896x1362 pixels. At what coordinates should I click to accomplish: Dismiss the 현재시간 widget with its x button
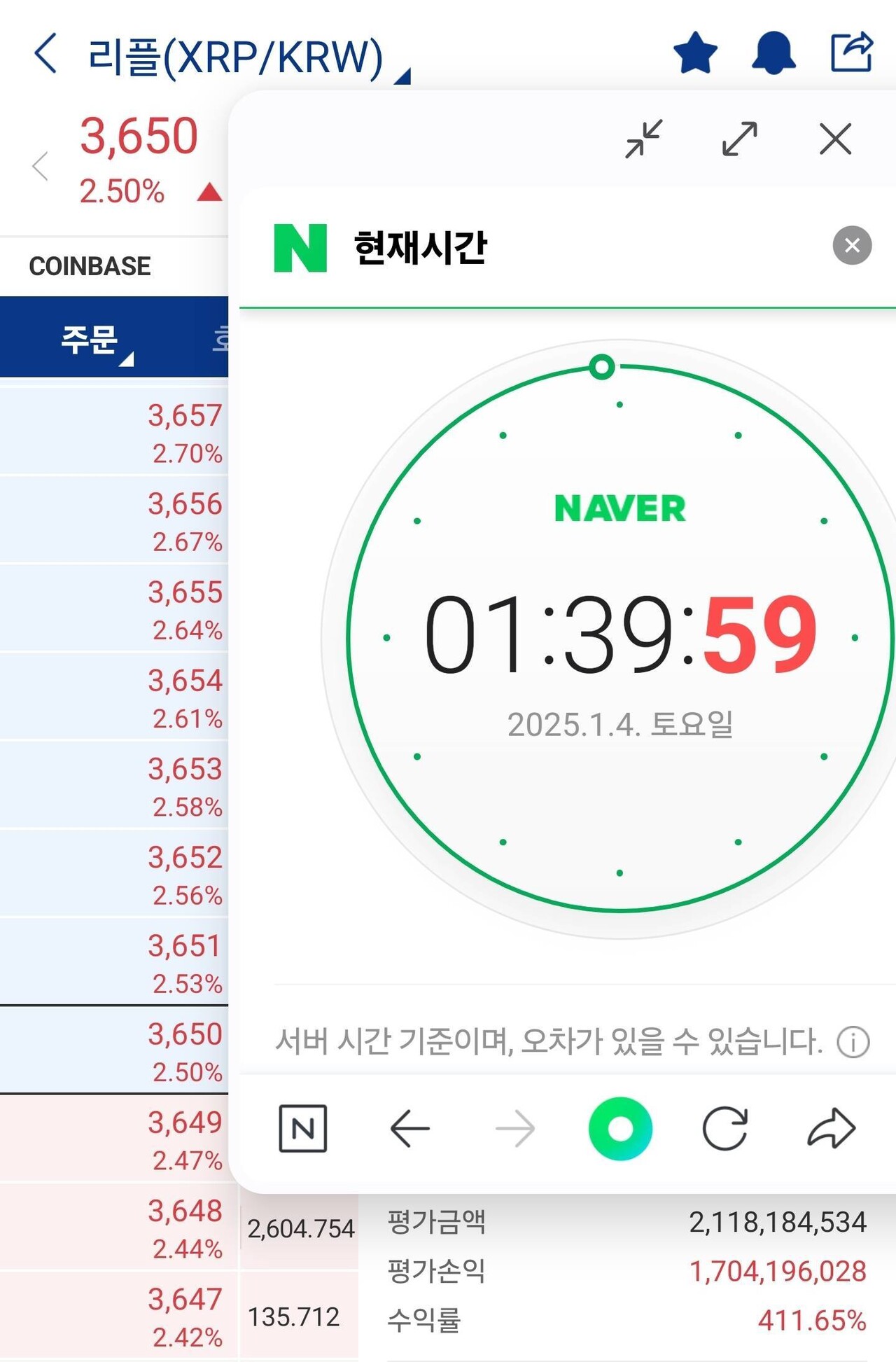[852, 245]
